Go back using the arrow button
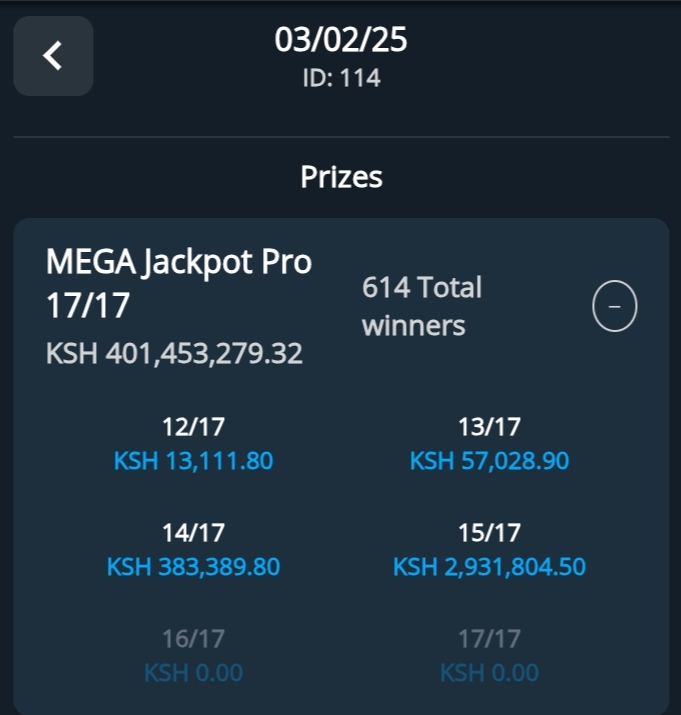681x715 pixels. click(x=53, y=56)
